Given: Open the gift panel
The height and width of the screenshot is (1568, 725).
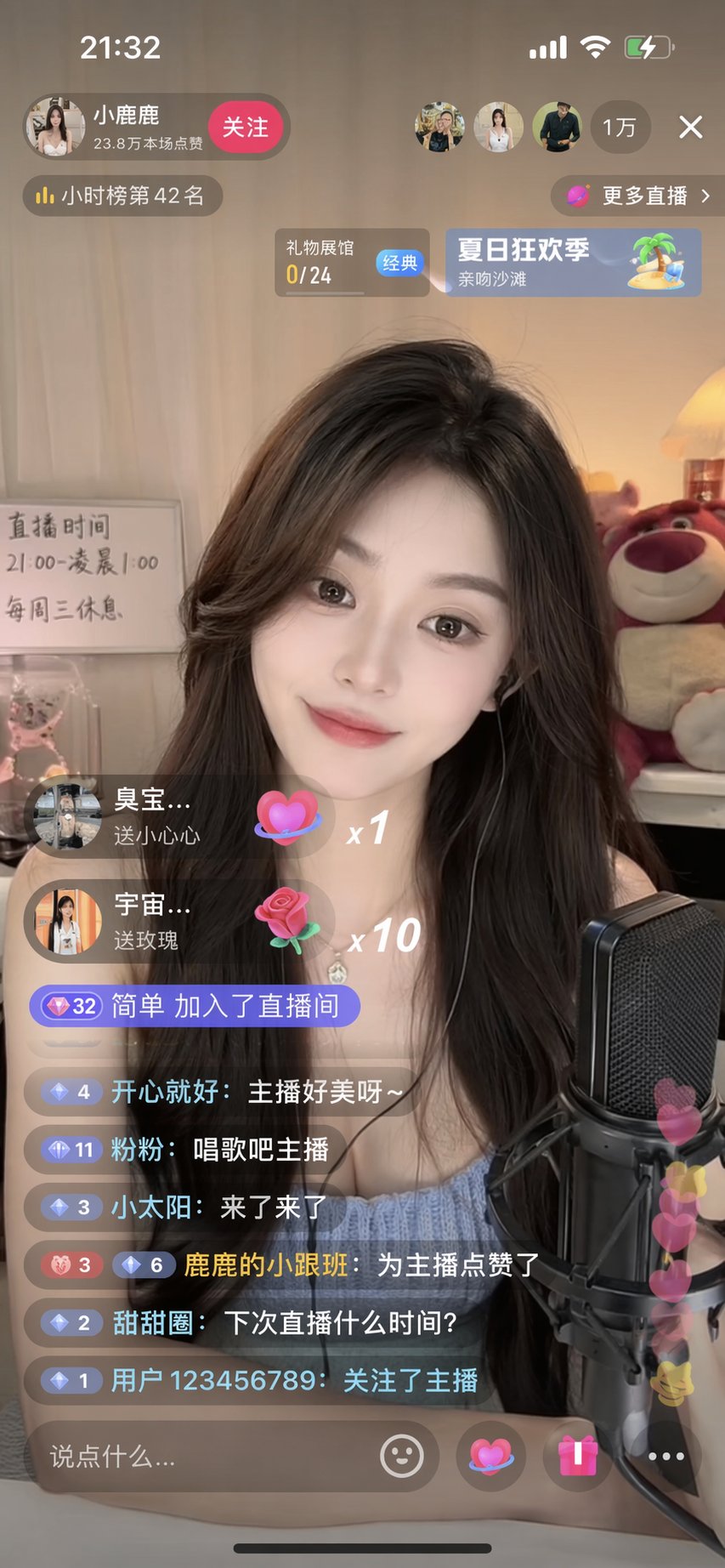Looking at the screenshot, I should tap(578, 1457).
